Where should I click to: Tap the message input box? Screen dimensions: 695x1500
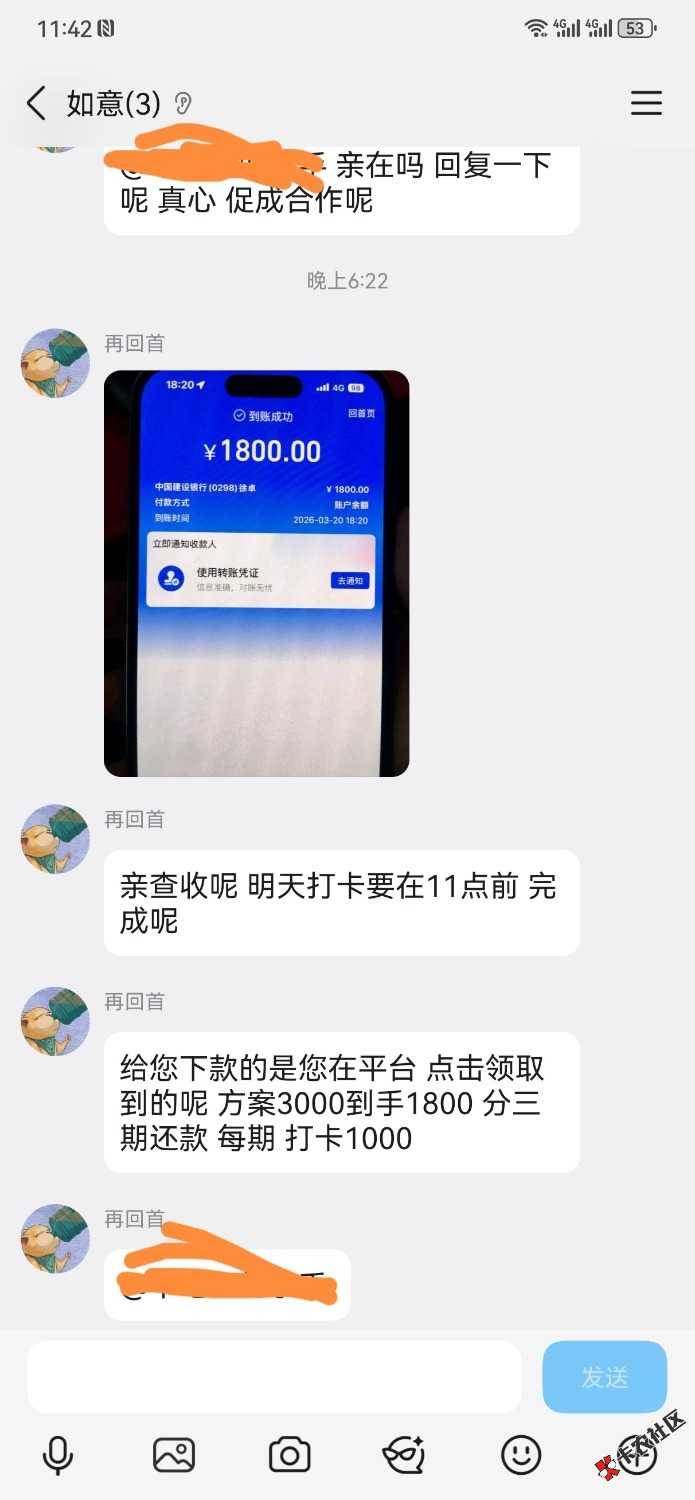point(274,1376)
